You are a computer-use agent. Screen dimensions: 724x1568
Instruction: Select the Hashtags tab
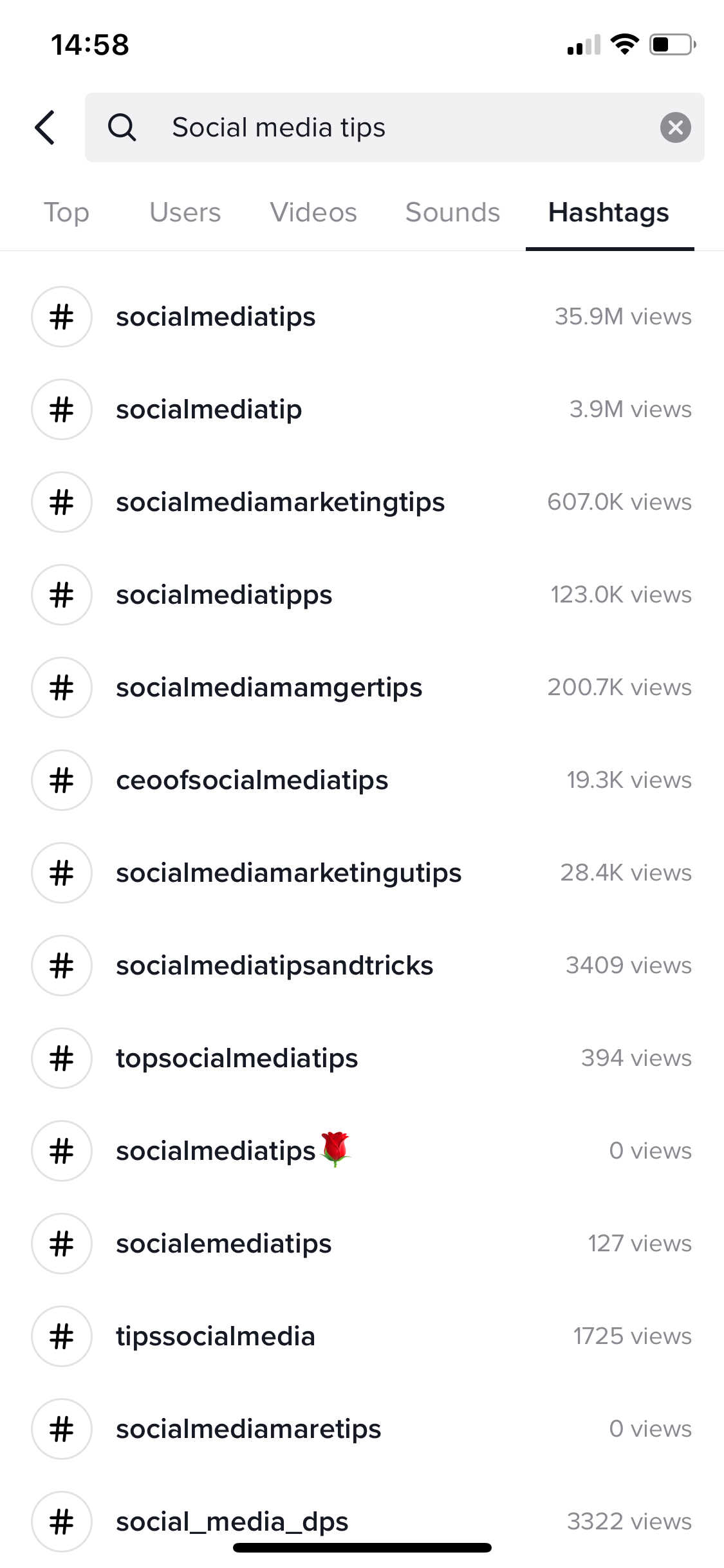point(609,212)
